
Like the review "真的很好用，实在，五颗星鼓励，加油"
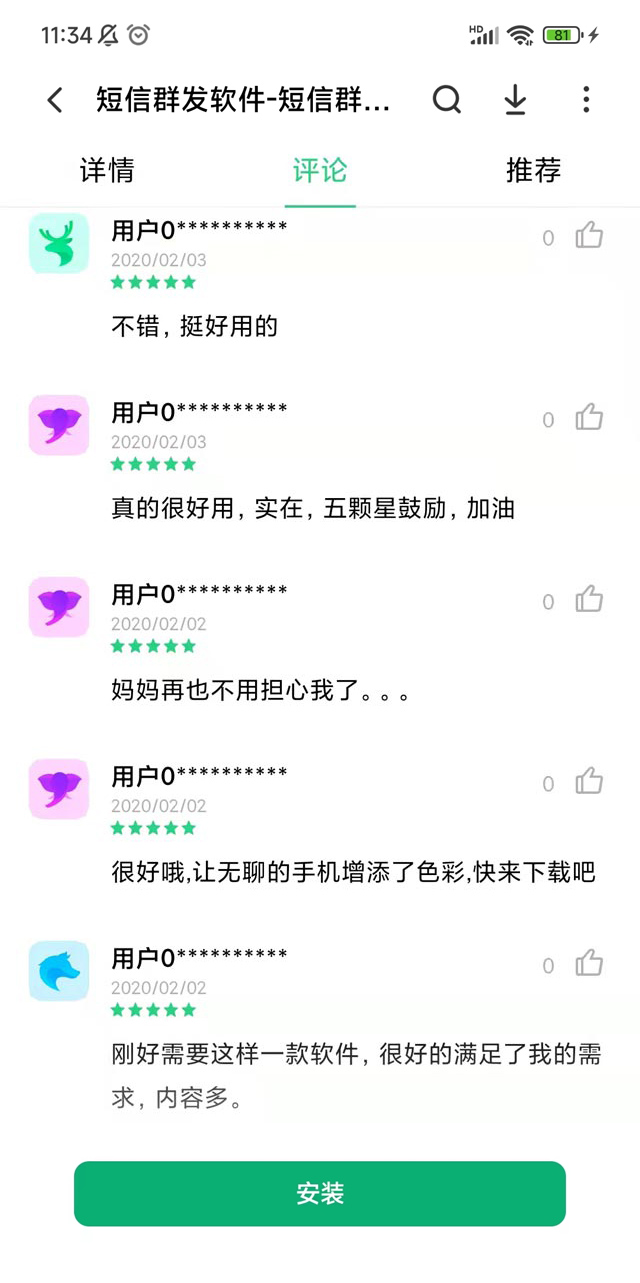[x=589, y=418]
